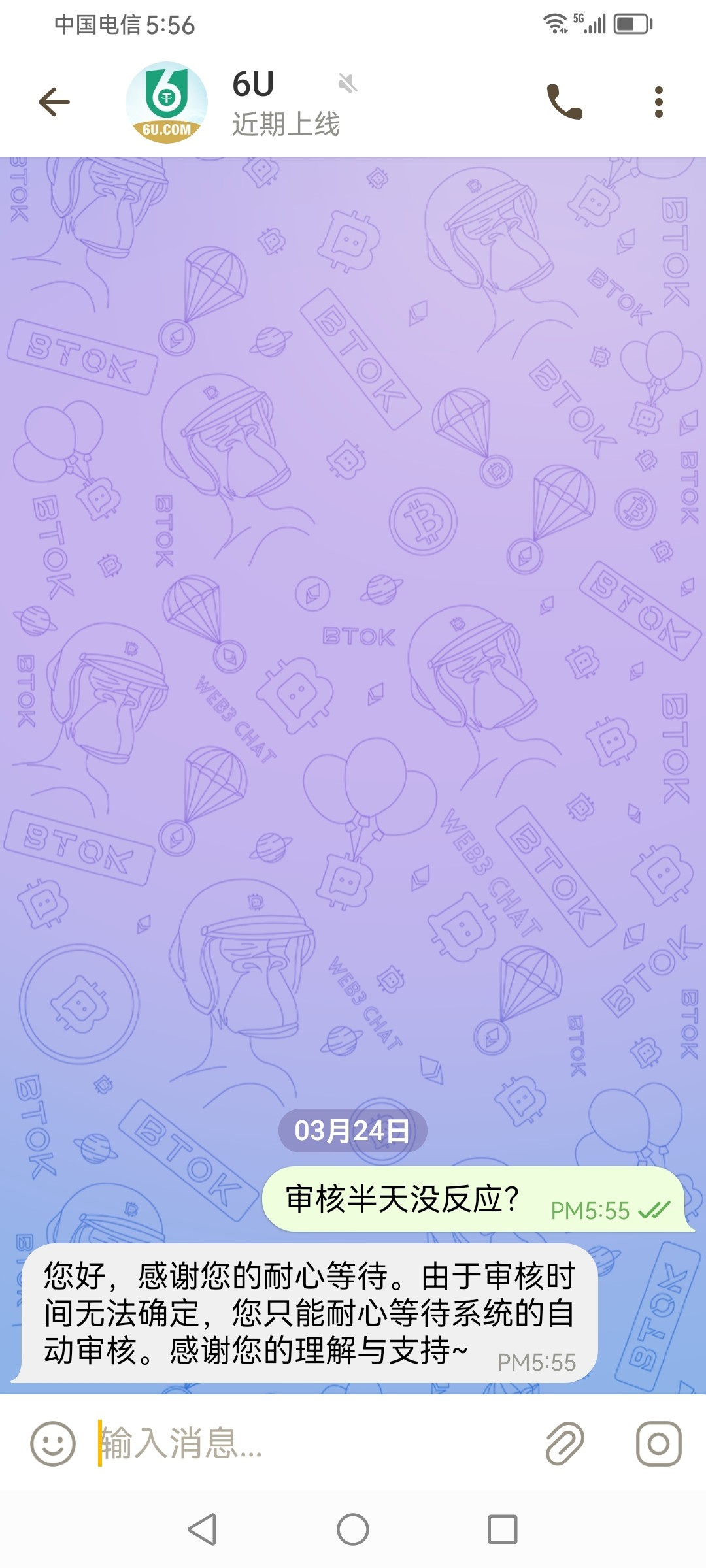
Task: Open the emoji picker
Action: pos(53,1443)
